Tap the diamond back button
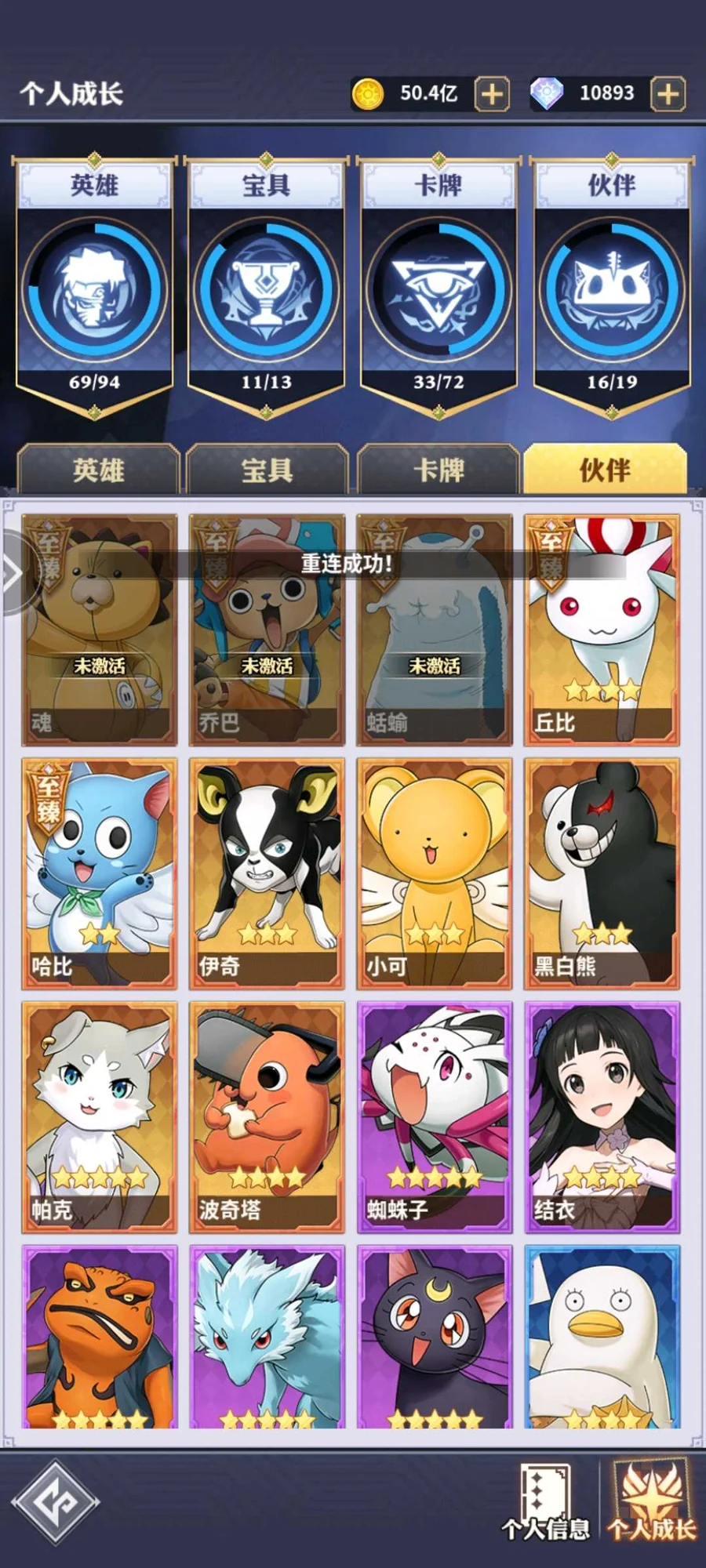706x1568 pixels. [55, 1503]
